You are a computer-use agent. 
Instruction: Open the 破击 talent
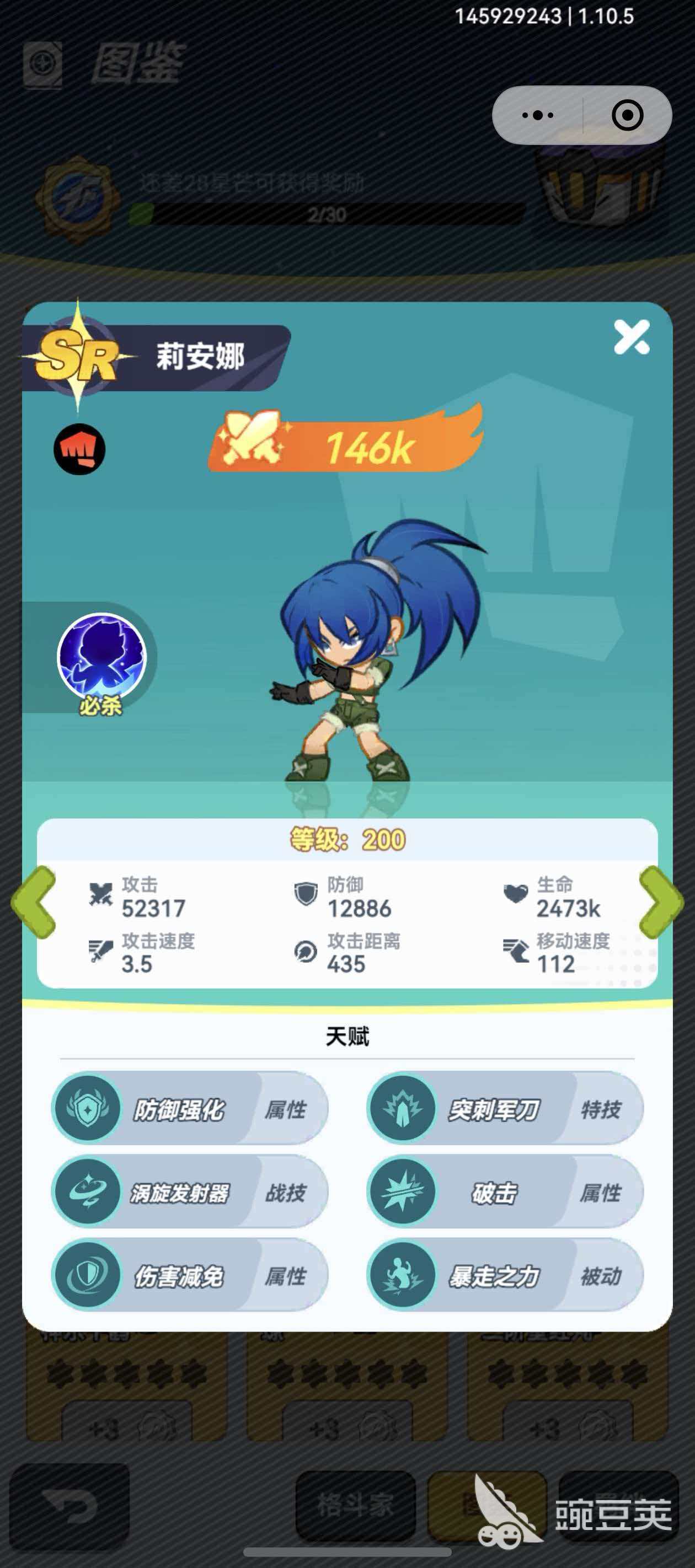pos(504,1192)
